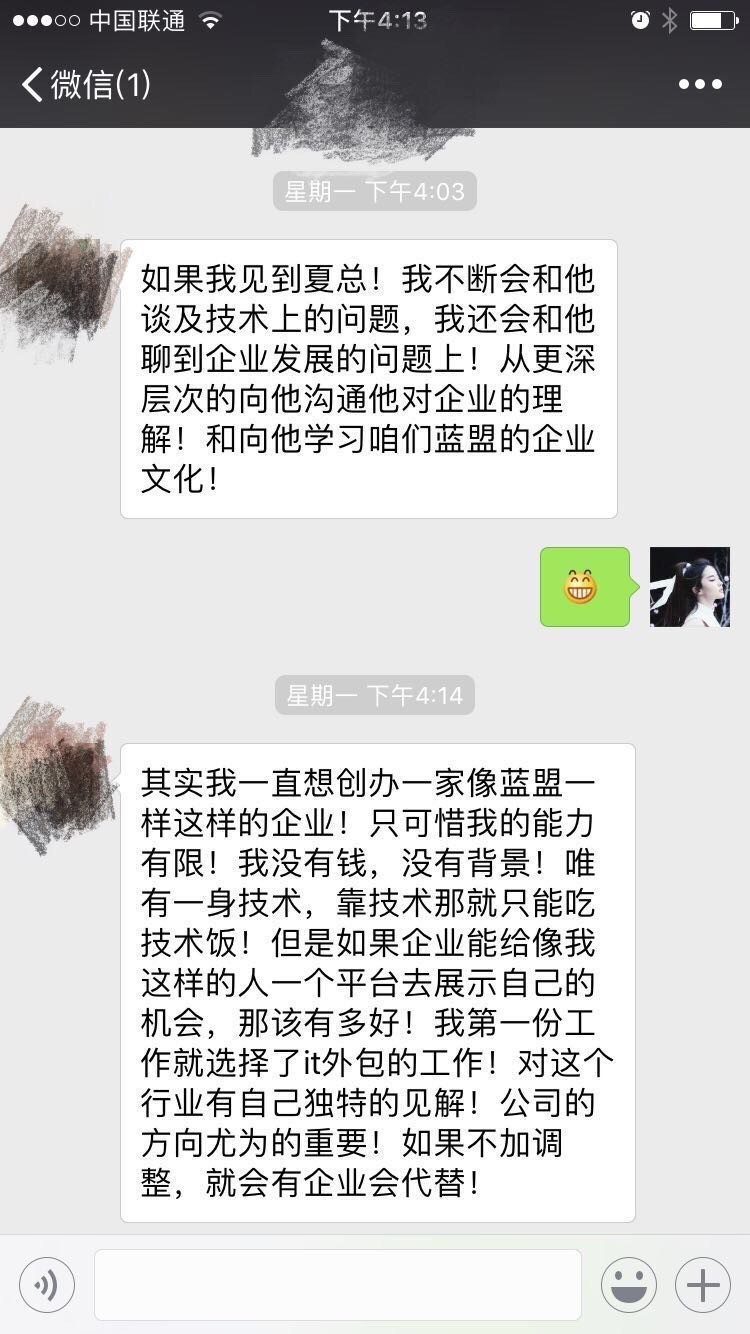Screen dimensions: 750x1334
Task: Focus the message text field
Action: (338, 1285)
